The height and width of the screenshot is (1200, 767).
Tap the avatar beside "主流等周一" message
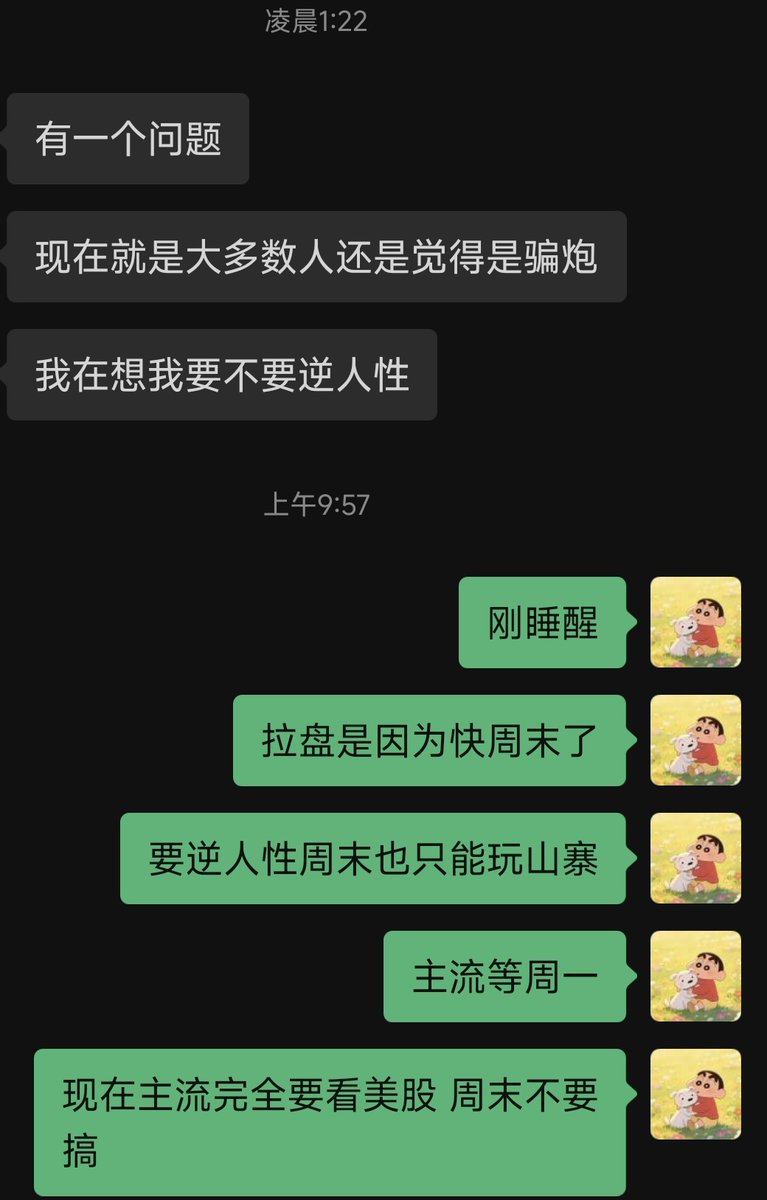tap(695, 976)
